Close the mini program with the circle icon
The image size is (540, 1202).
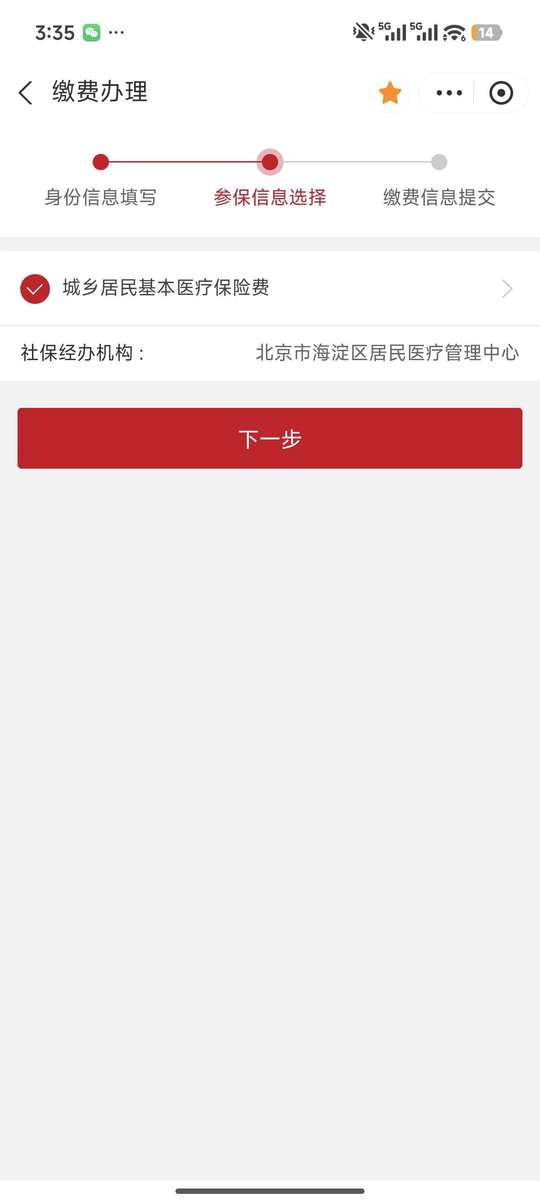click(x=501, y=93)
